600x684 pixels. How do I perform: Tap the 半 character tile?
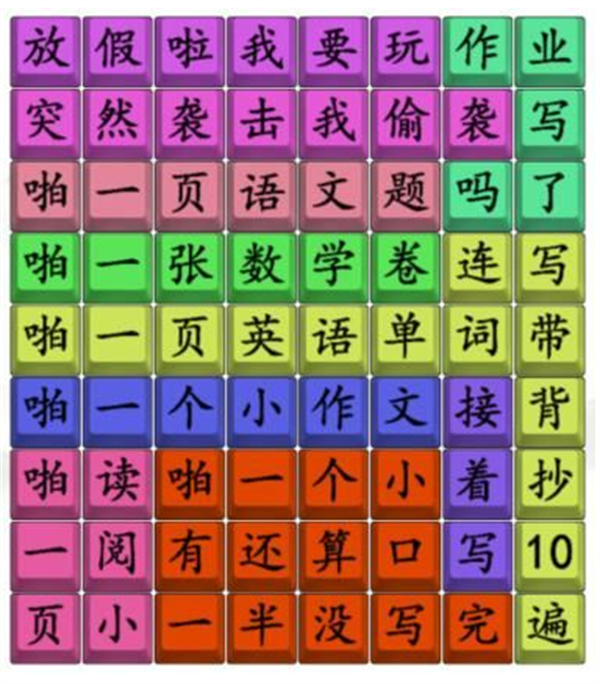262,624
